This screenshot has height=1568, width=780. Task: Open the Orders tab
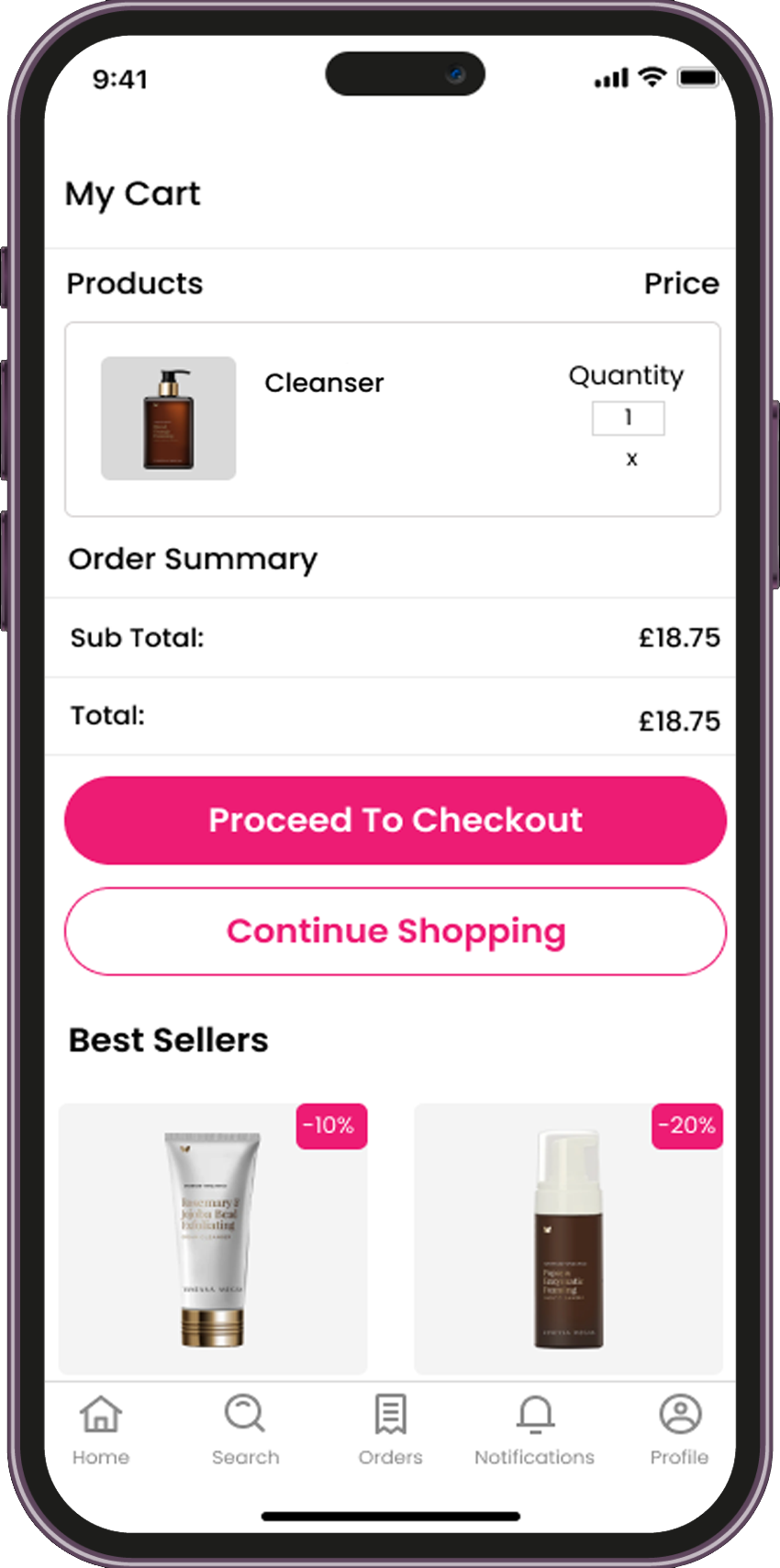click(x=390, y=1429)
